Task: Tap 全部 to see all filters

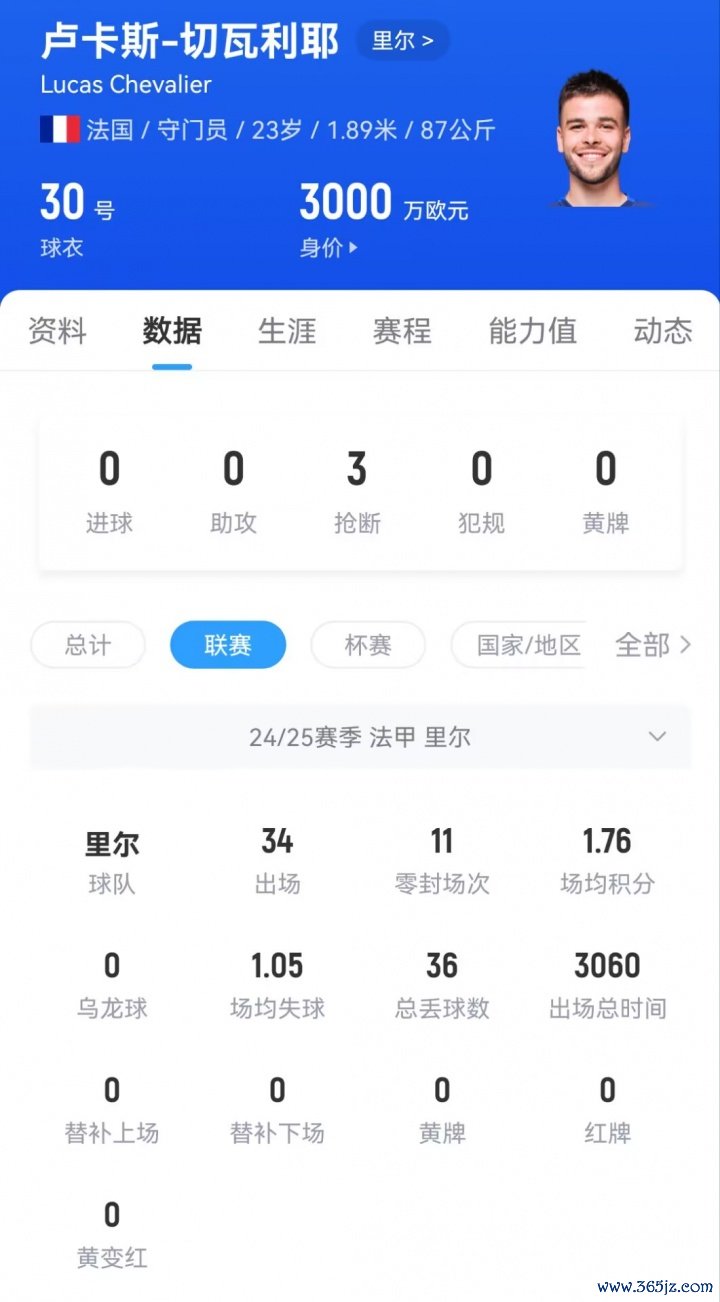Action: [653, 645]
